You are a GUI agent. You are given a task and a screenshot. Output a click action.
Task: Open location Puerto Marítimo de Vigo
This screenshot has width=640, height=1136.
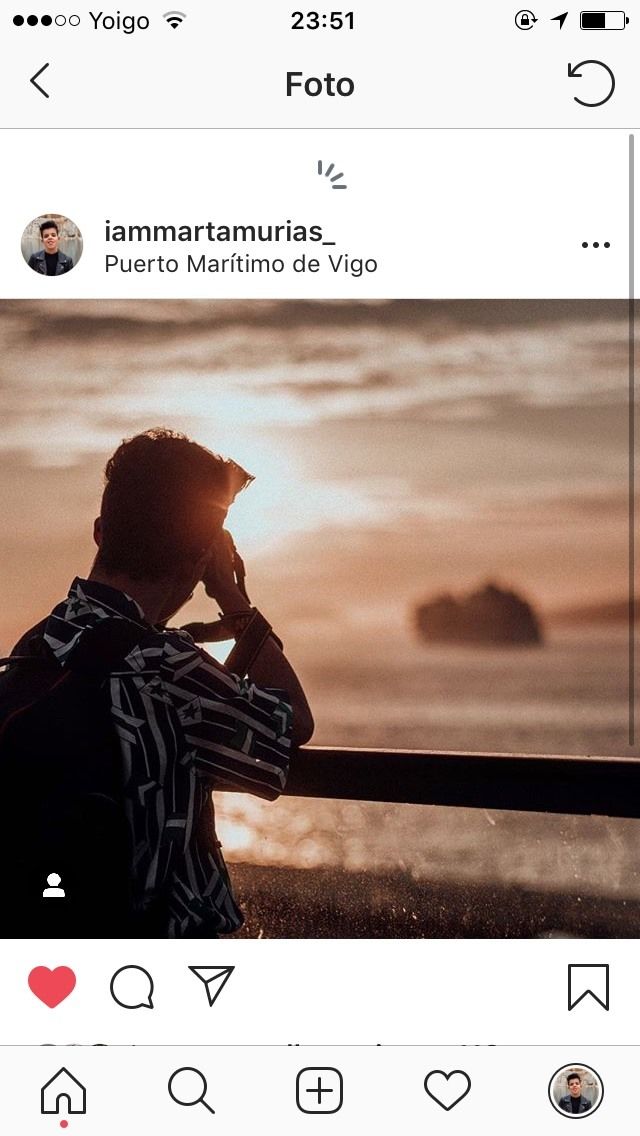point(240,265)
